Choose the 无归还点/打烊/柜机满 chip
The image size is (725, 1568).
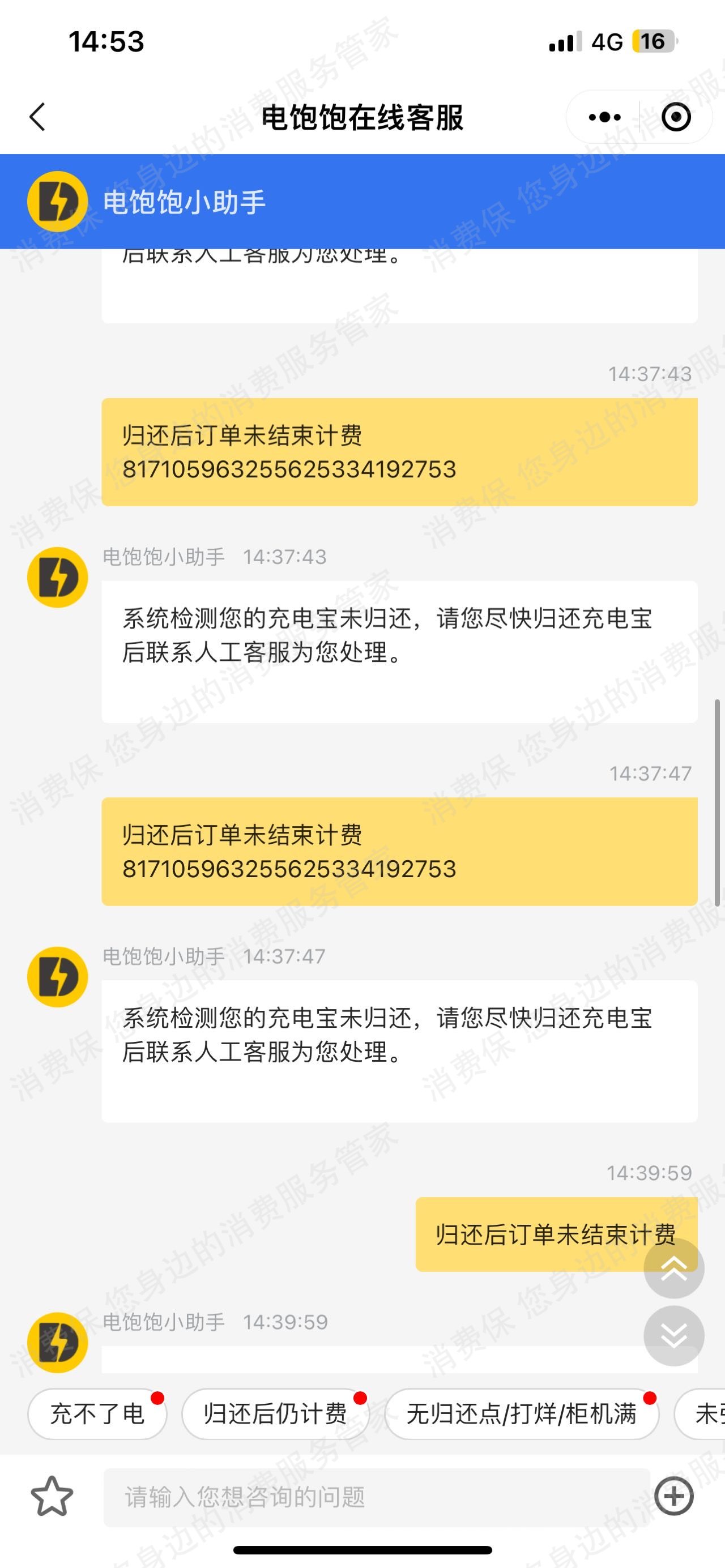click(x=521, y=1414)
